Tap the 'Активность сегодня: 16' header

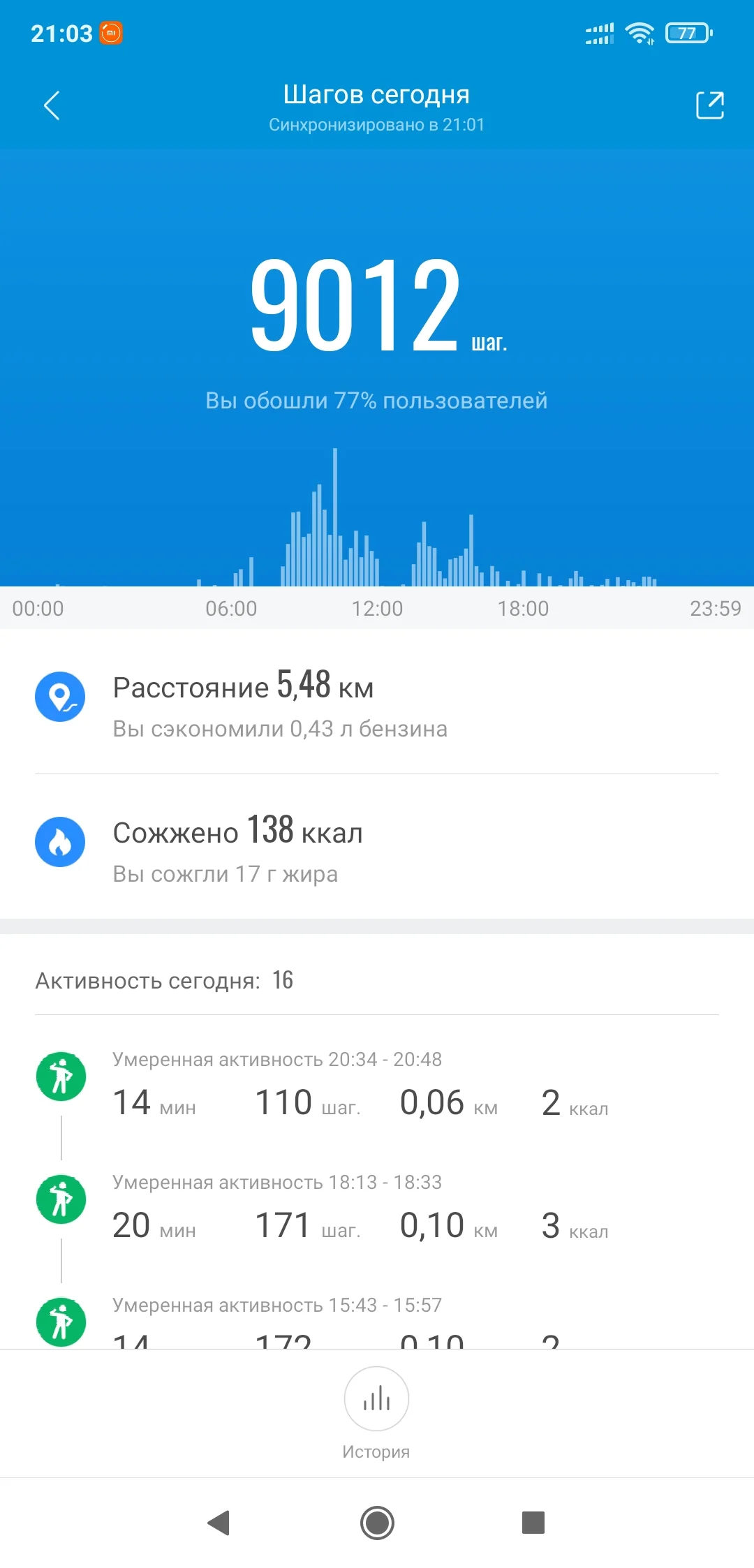pos(165,980)
